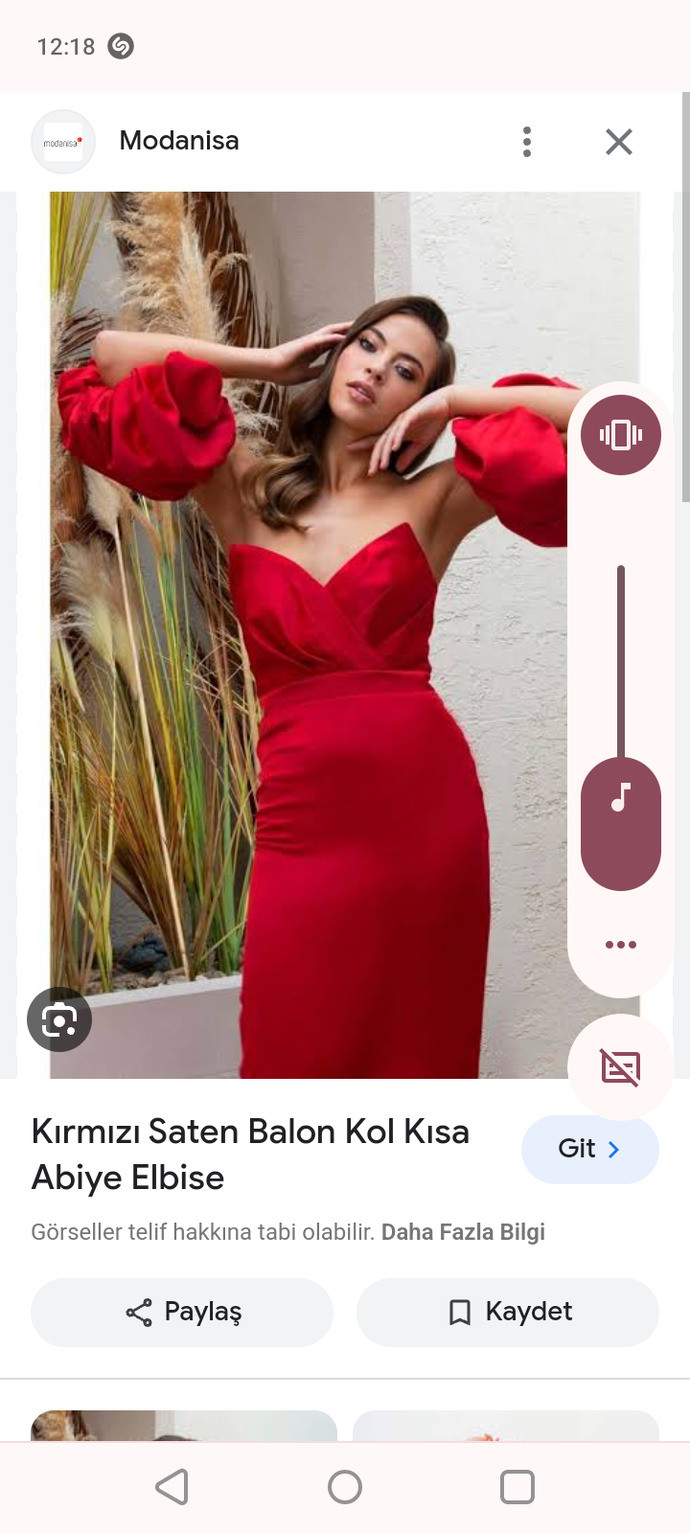690x1533 pixels.
Task: Go back with system back button
Action: 172,1487
